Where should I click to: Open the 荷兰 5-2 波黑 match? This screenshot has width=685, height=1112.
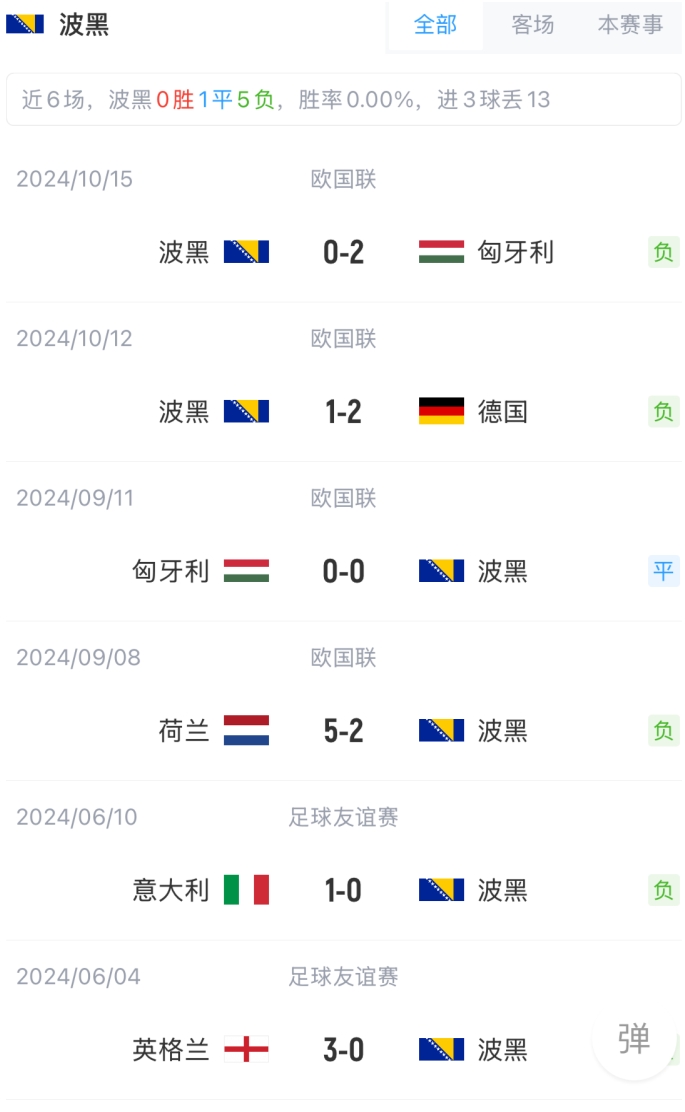point(343,731)
